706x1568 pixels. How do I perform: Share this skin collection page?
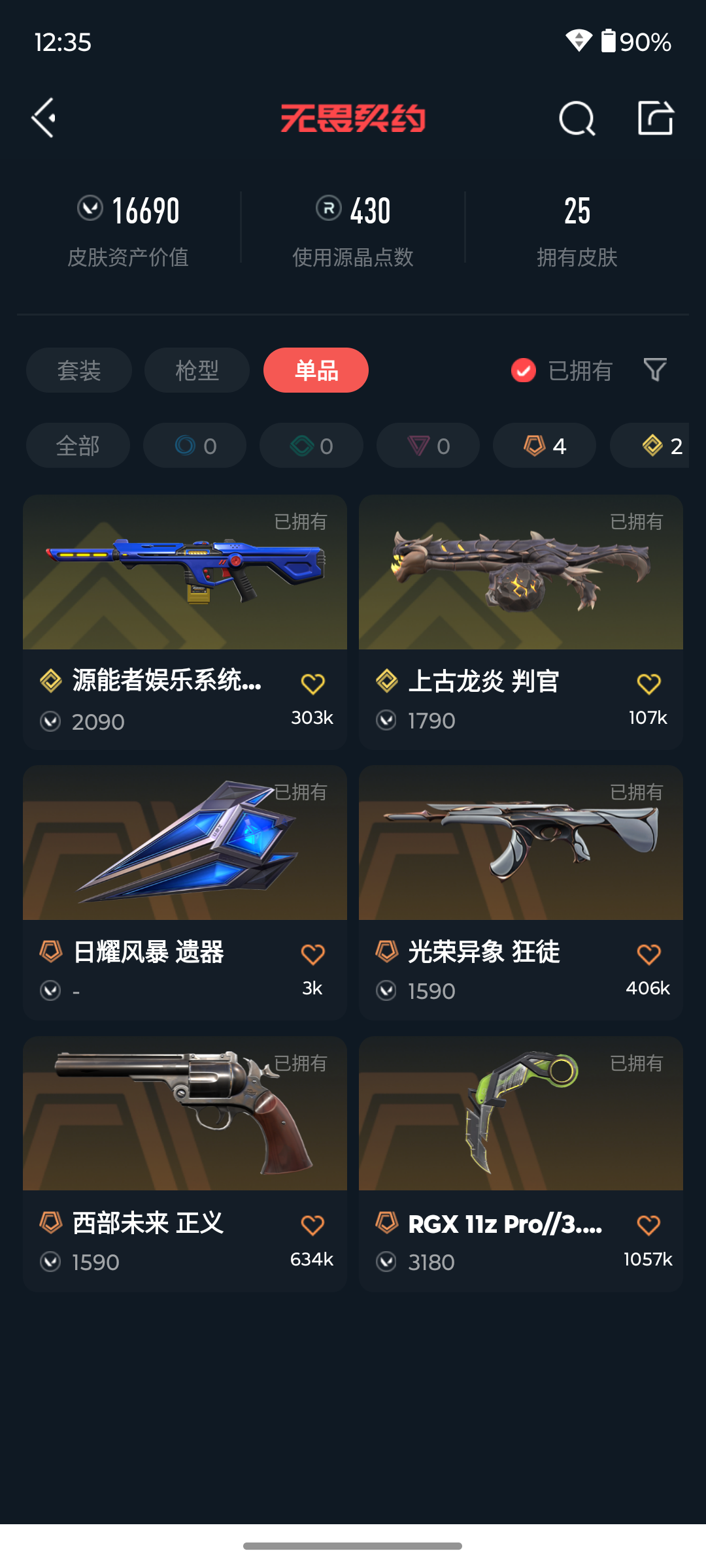click(x=656, y=118)
